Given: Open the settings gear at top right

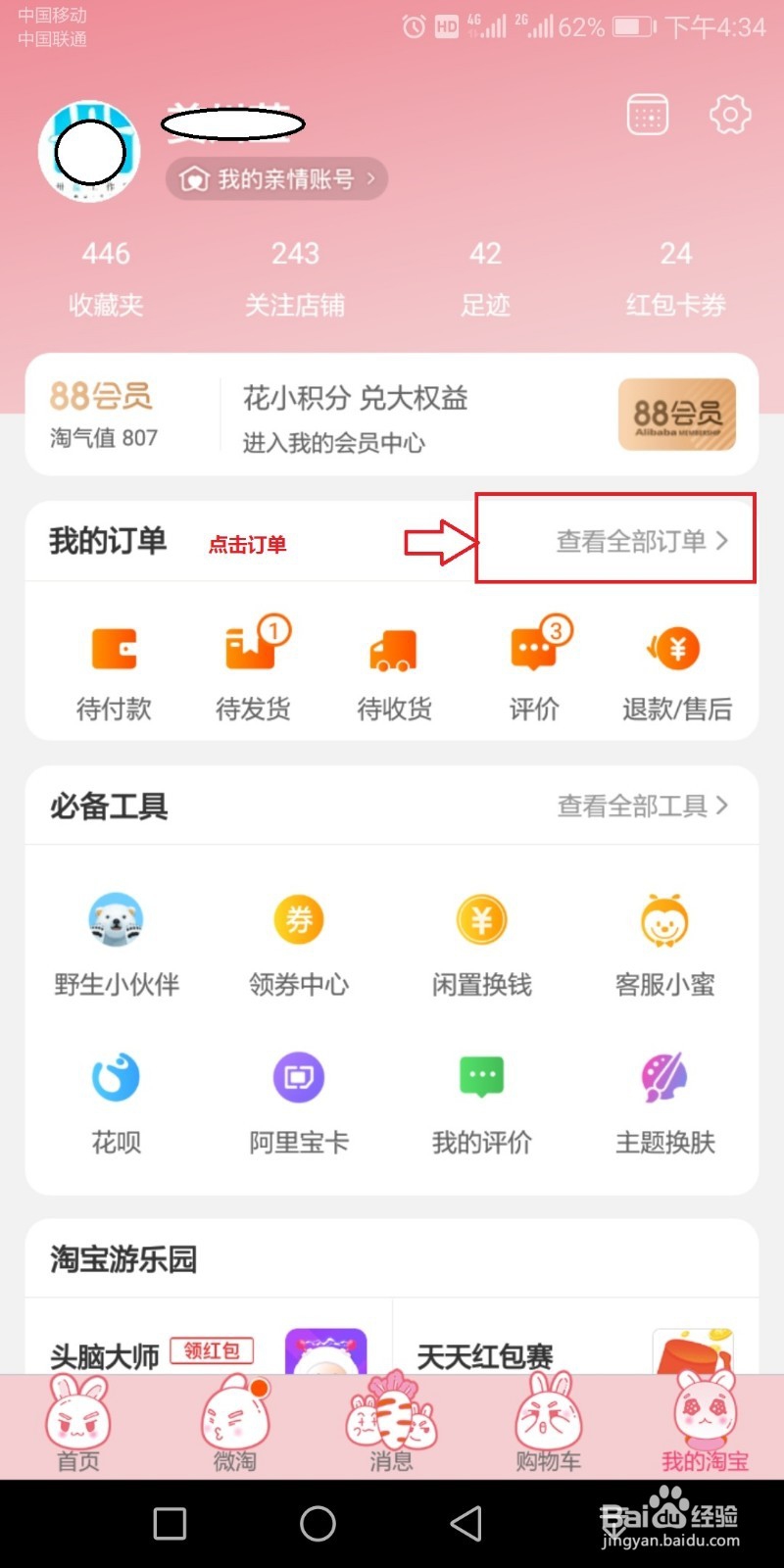Looking at the screenshot, I should [729, 114].
